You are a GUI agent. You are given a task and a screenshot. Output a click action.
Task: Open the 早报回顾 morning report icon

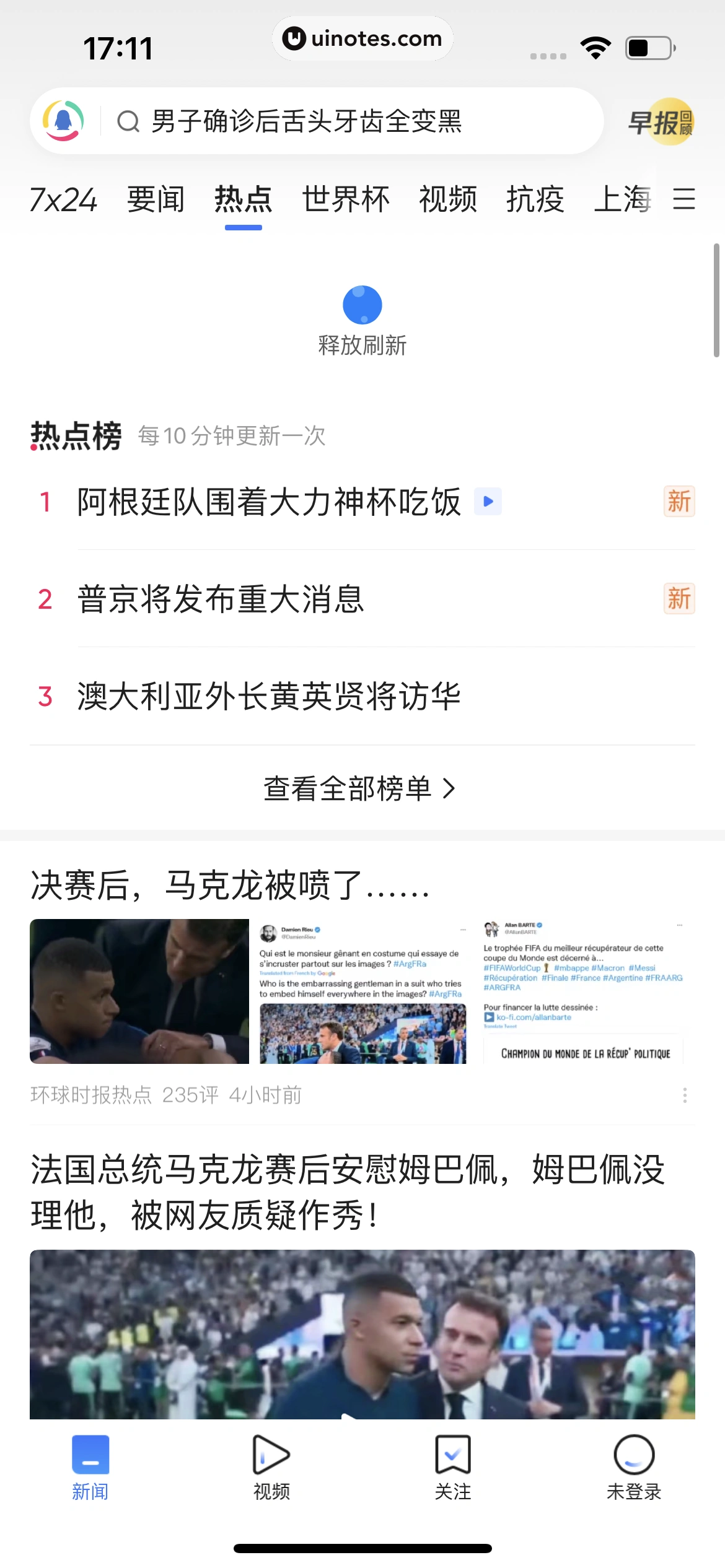point(660,121)
